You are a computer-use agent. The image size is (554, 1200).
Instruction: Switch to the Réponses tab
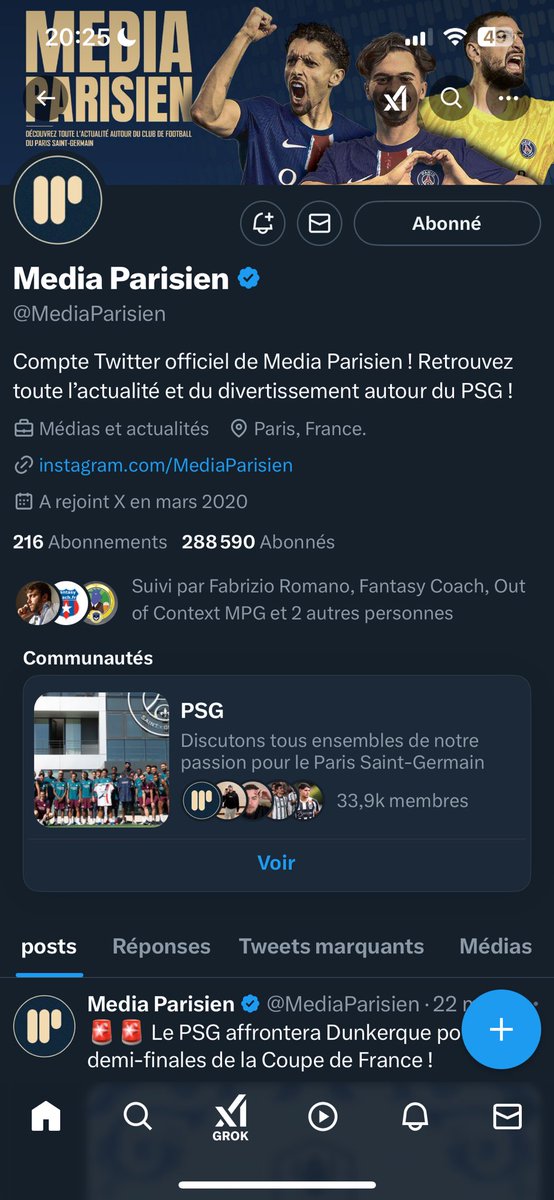(x=161, y=946)
